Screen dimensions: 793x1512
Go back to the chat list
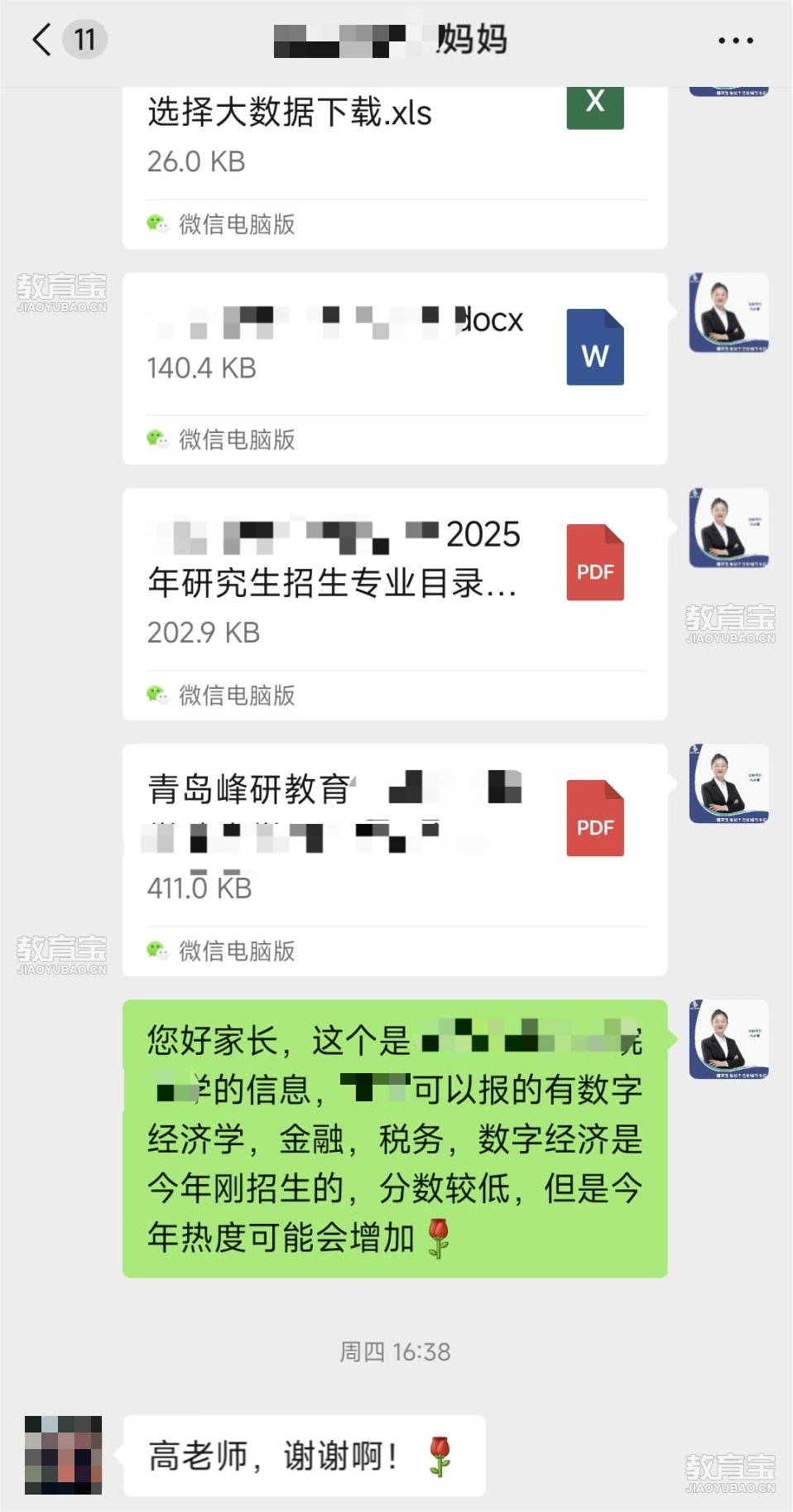coord(41,39)
